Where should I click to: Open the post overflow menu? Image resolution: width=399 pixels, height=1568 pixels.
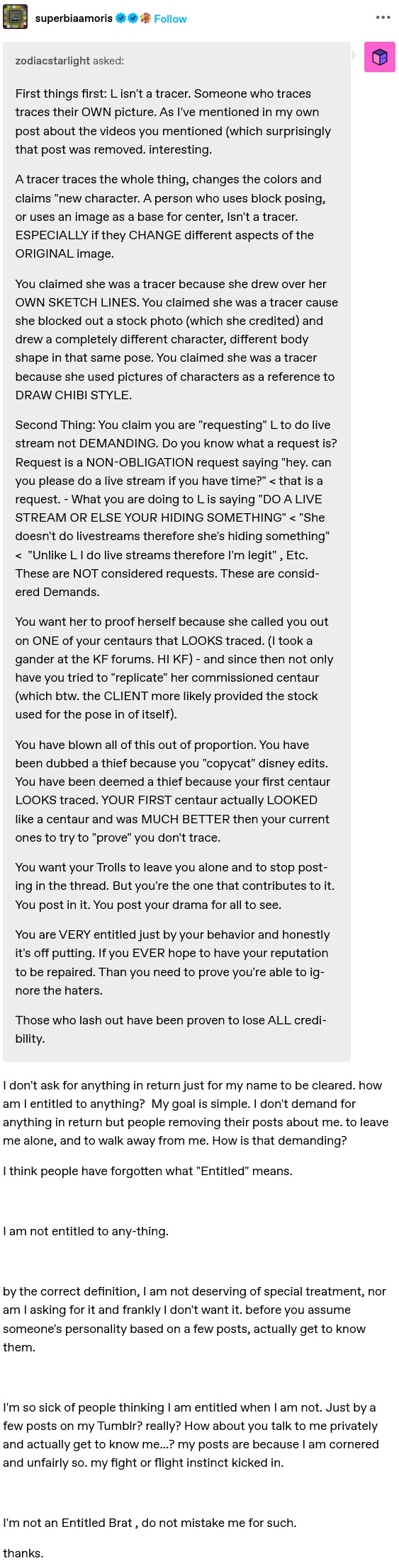pos(383,18)
